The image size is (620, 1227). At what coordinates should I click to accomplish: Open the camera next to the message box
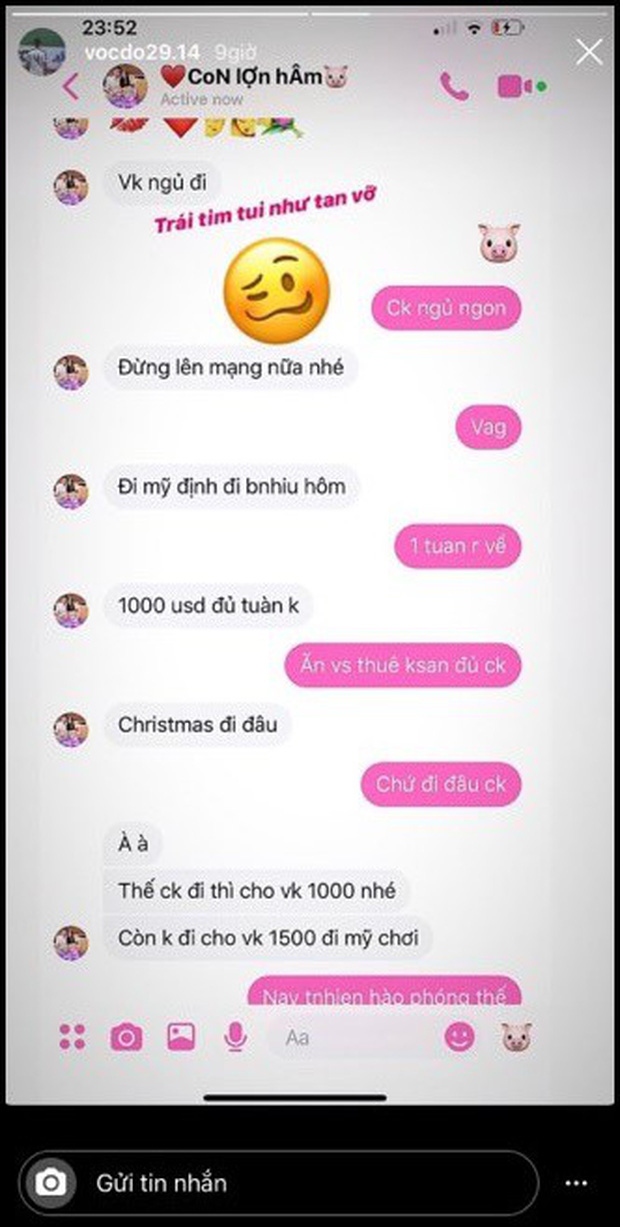(x=49, y=1183)
